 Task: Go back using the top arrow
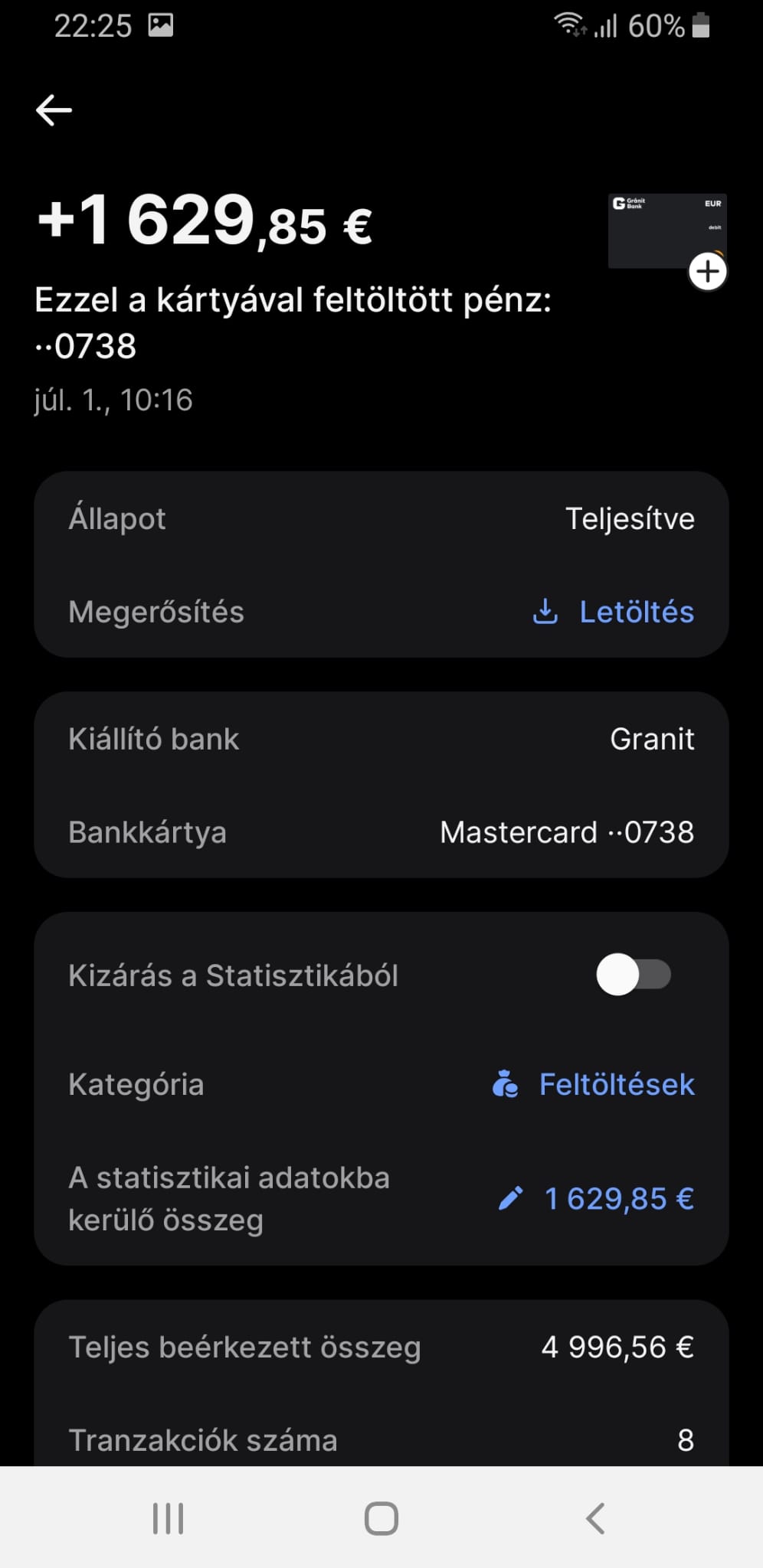pyautogui.click(x=54, y=110)
